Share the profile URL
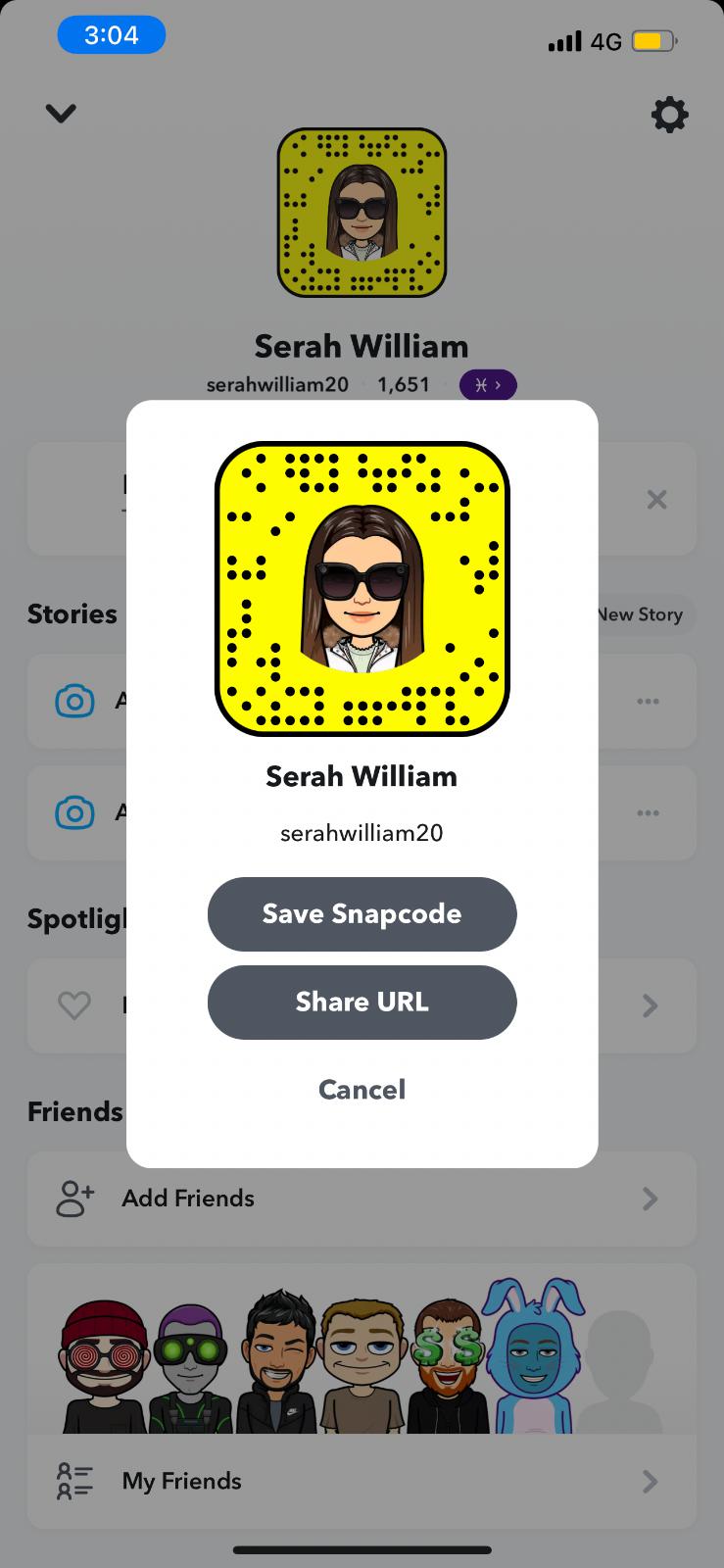The width and height of the screenshot is (724, 1568). pos(362,1002)
